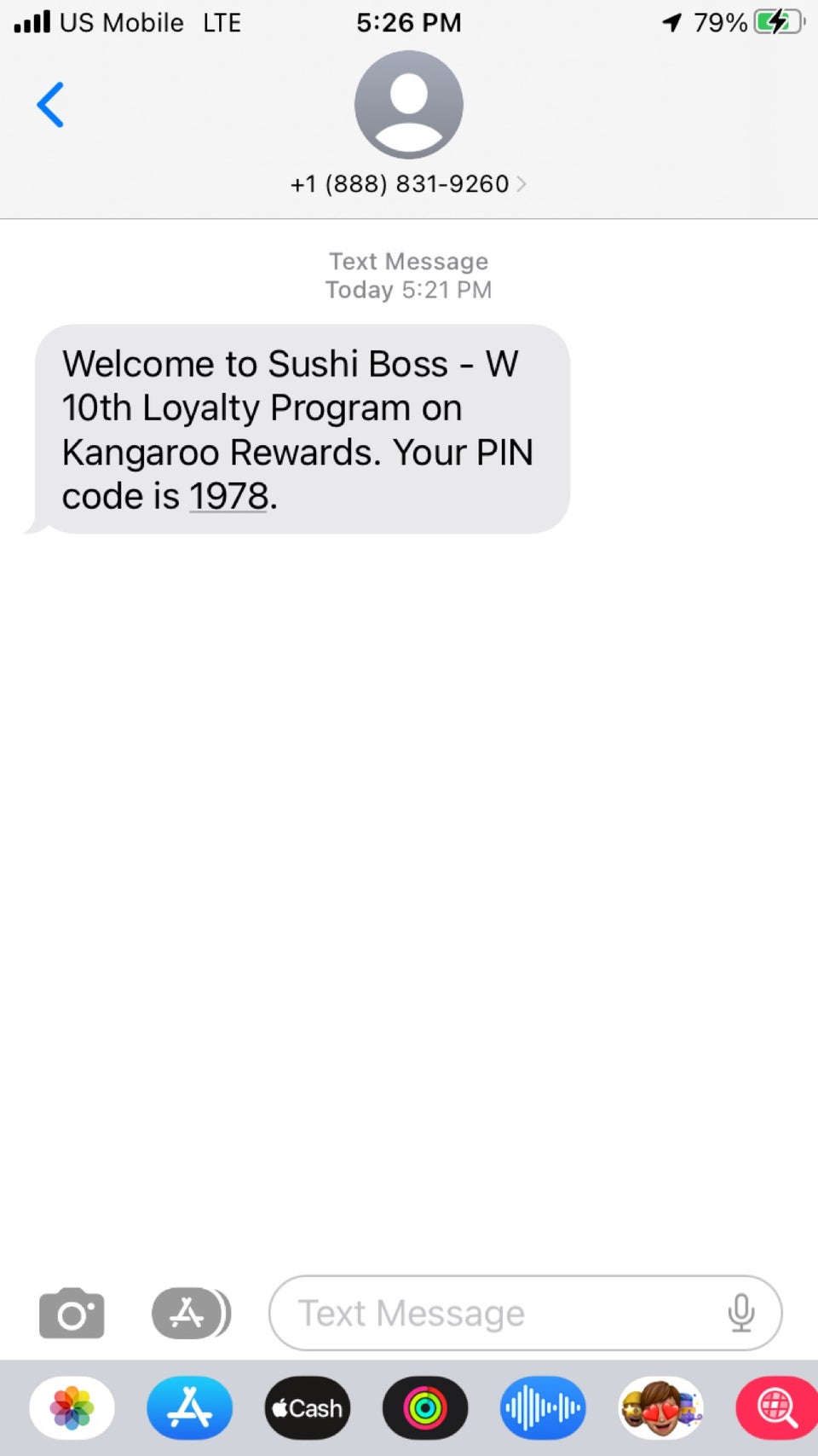Toggle the iMessage apps drawer button
Viewport: 818px width, 1456px height.
(x=191, y=1314)
